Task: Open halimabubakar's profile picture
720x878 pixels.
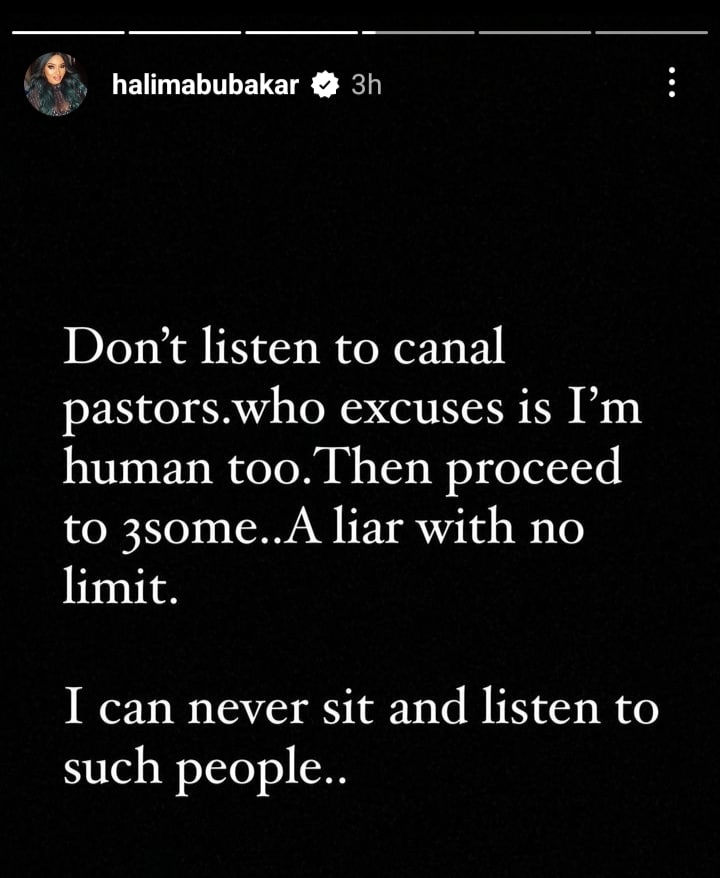Action: click(56, 85)
